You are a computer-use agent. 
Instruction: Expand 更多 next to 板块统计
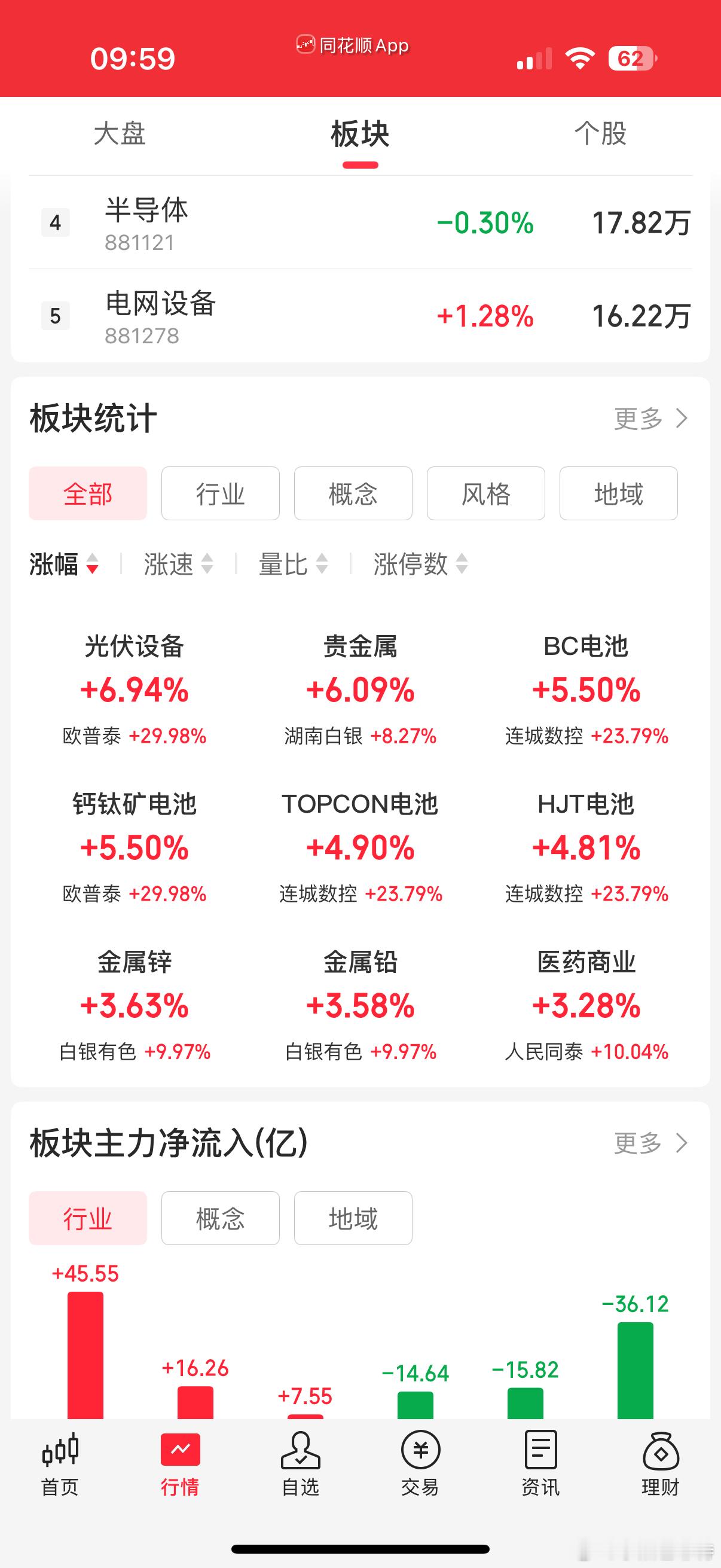(648, 417)
